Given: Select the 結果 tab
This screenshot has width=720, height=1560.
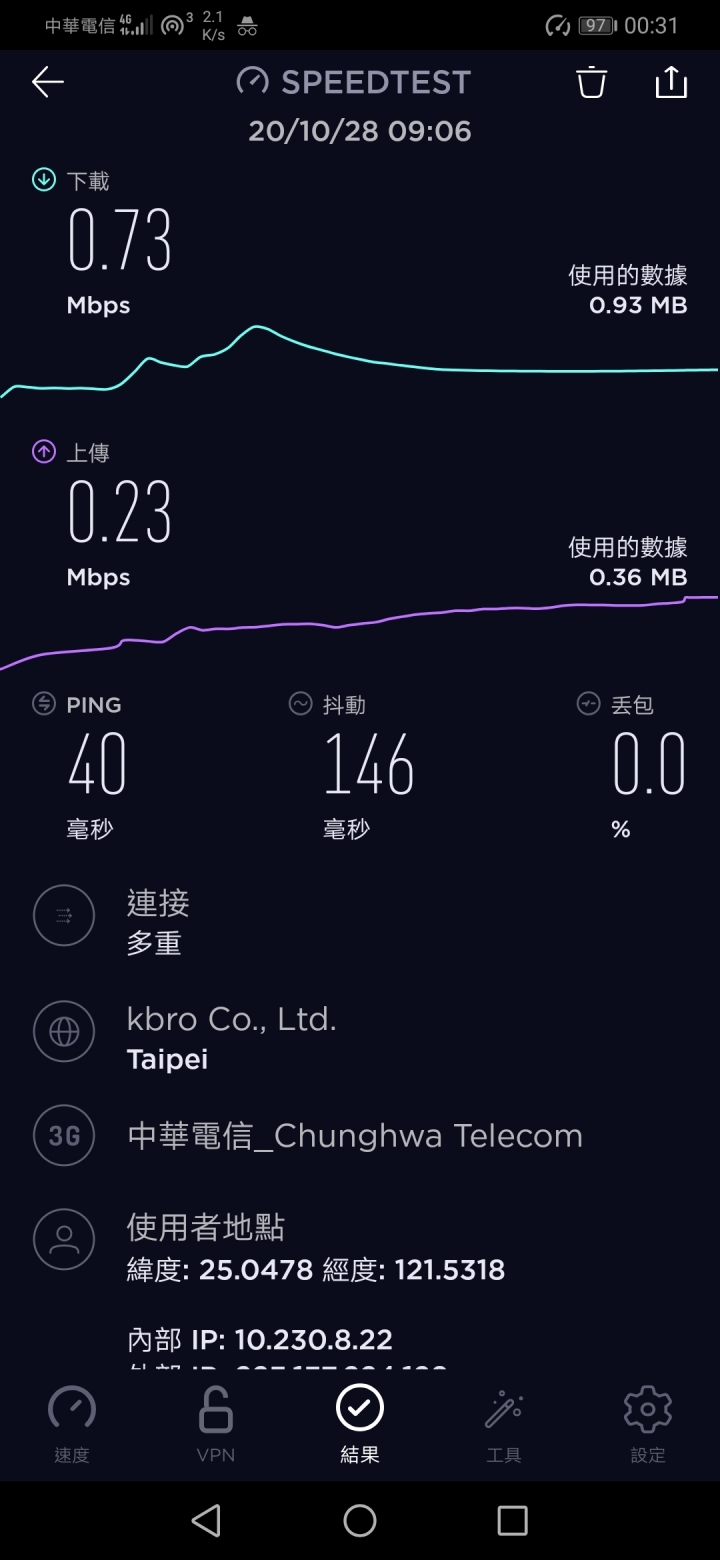Looking at the screenshot, I should point(360,1425).
